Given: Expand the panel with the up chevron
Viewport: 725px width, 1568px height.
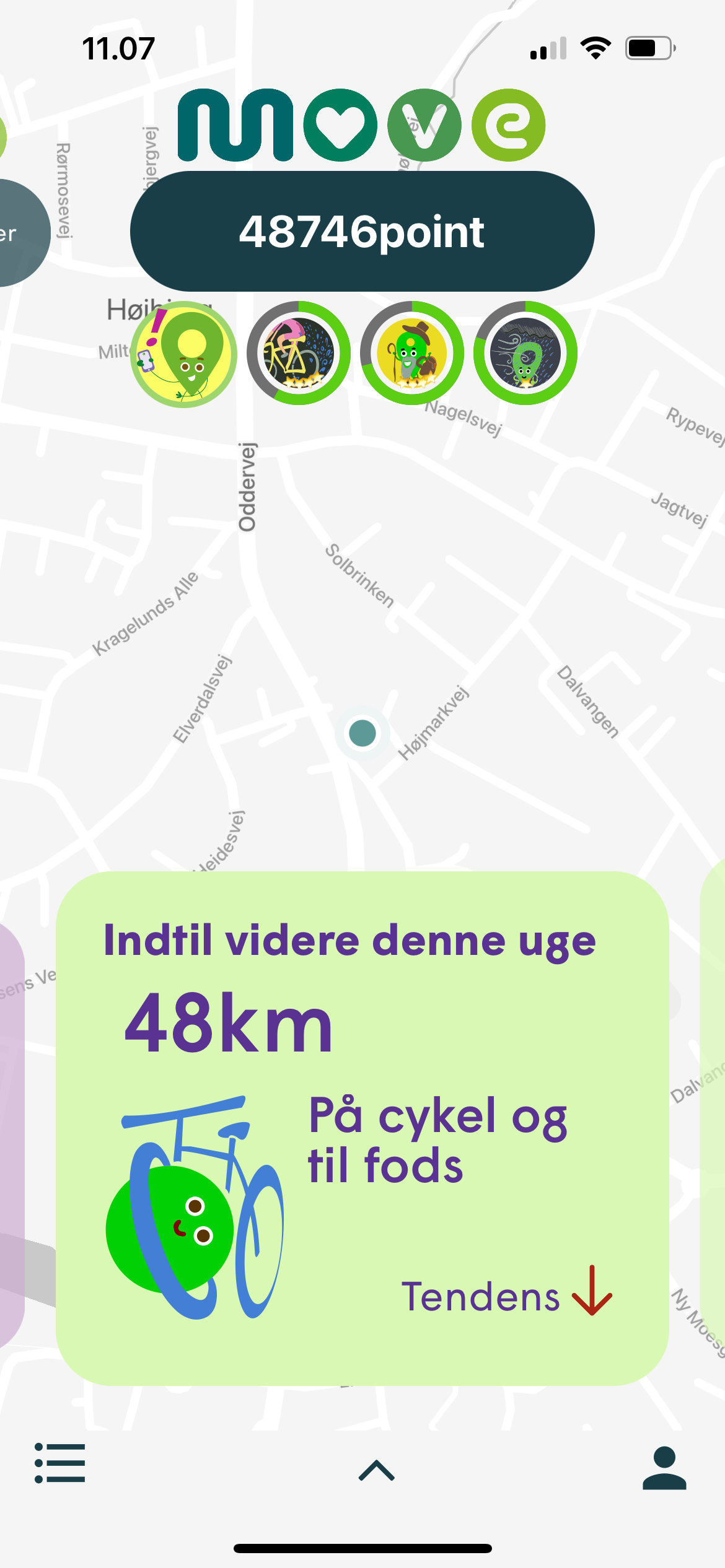Looking at the screenshot, I should (376, 1469).
